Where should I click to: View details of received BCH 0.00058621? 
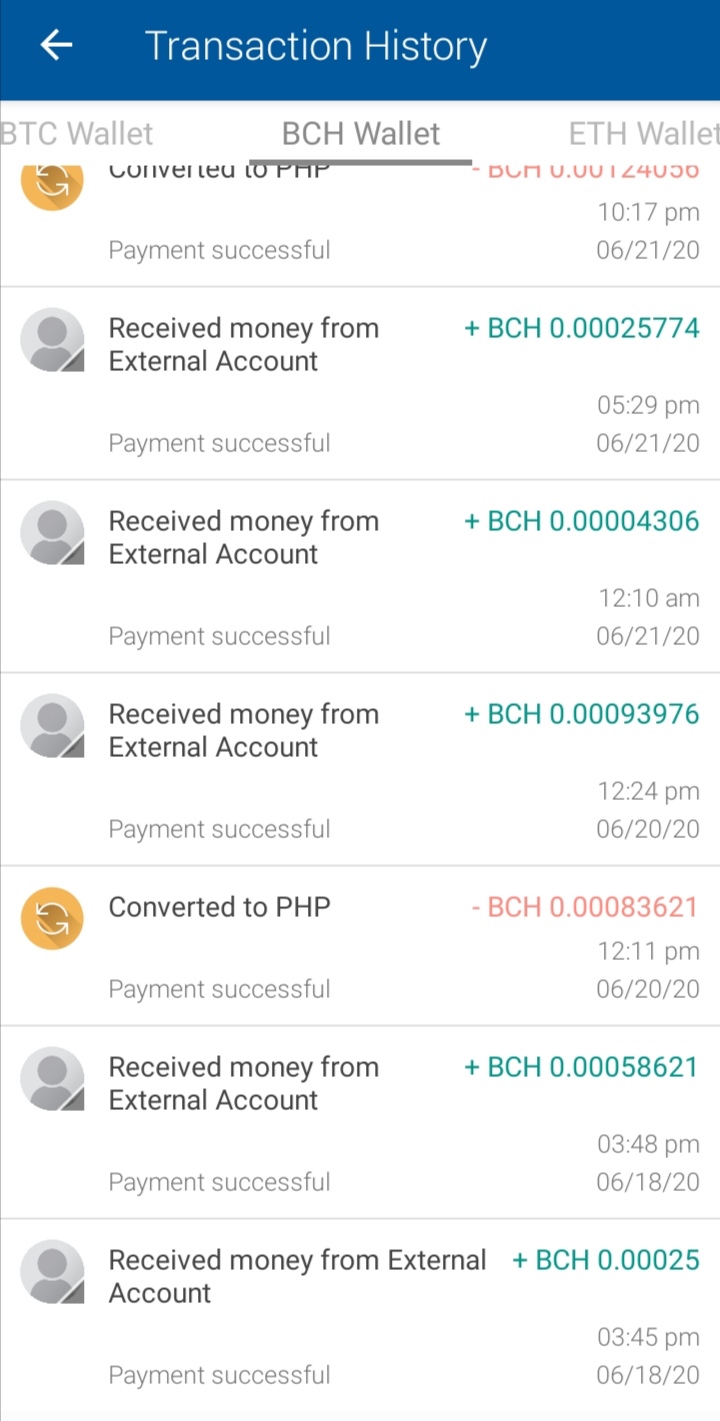pos(360,1123)
